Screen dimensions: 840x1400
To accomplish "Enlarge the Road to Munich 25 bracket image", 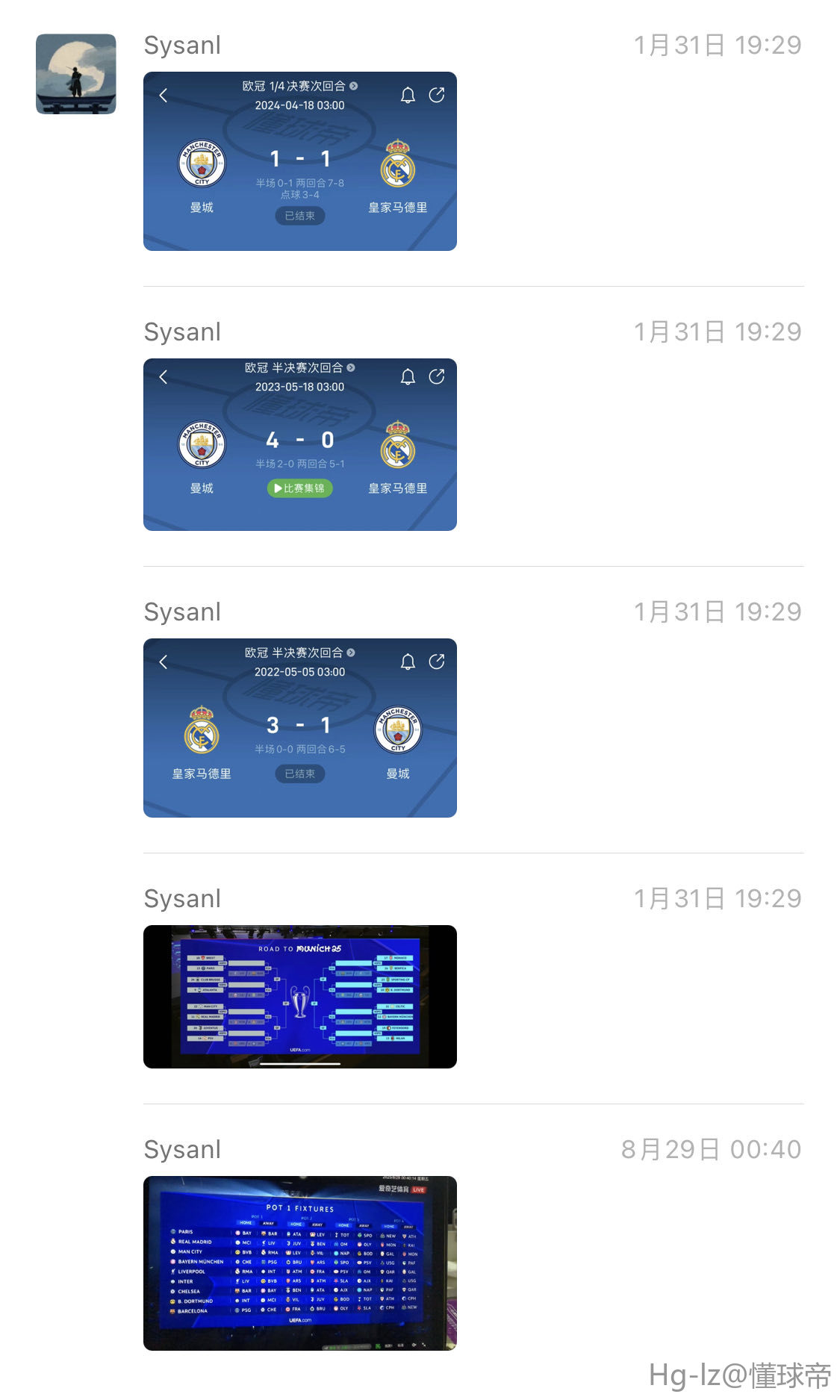I will (299, 996).
